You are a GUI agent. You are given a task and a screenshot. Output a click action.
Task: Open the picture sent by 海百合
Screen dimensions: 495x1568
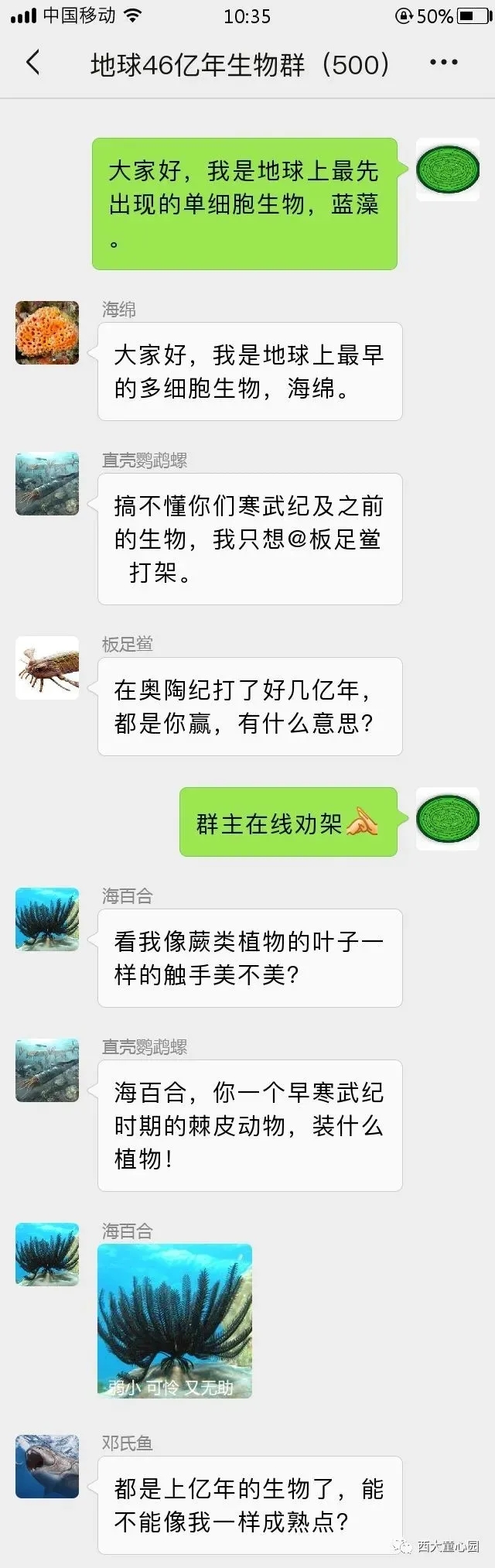click(x=175, y=1320)
